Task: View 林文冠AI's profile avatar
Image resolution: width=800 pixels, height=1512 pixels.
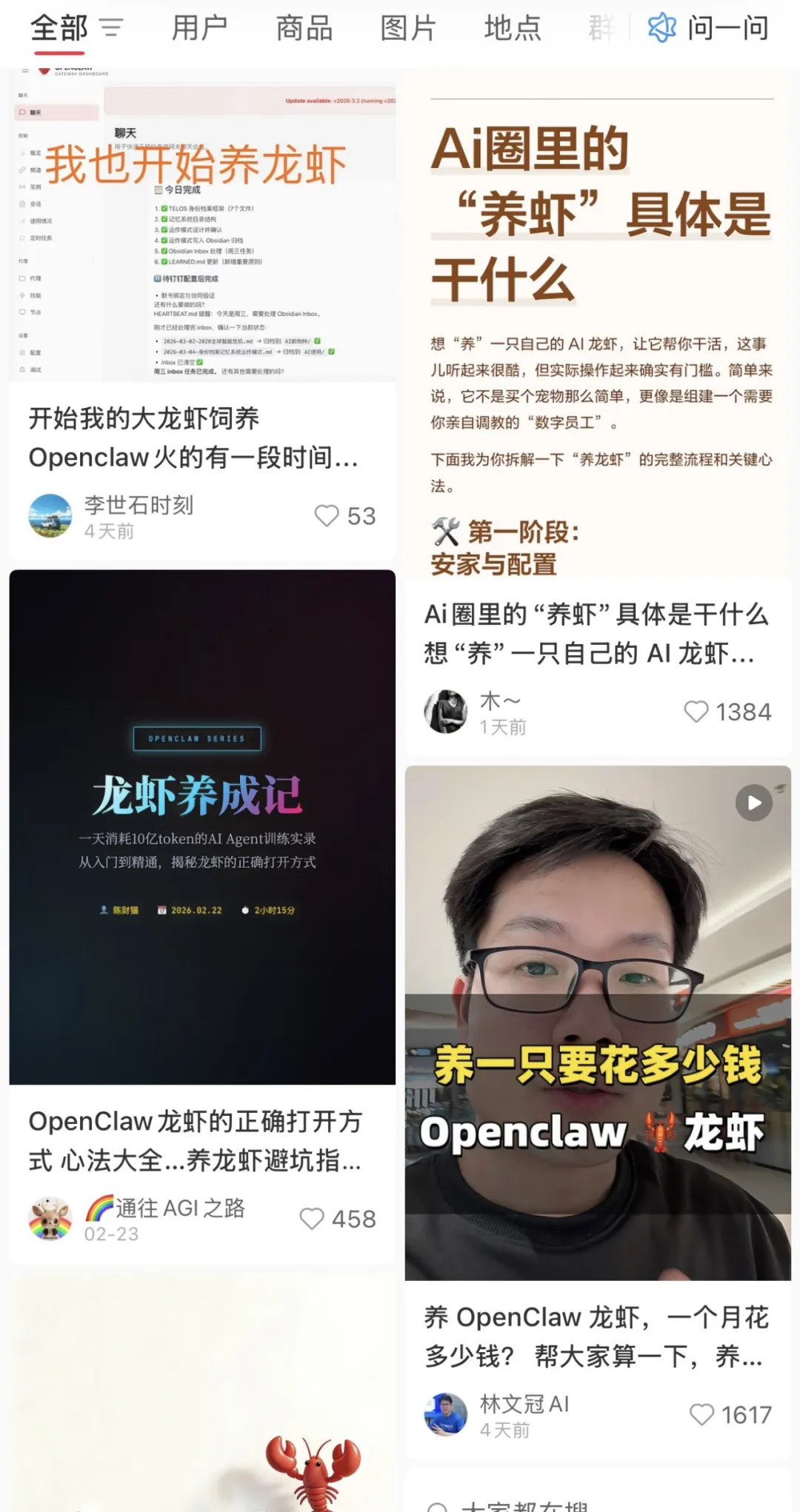Action: (x=446, y=1414)
